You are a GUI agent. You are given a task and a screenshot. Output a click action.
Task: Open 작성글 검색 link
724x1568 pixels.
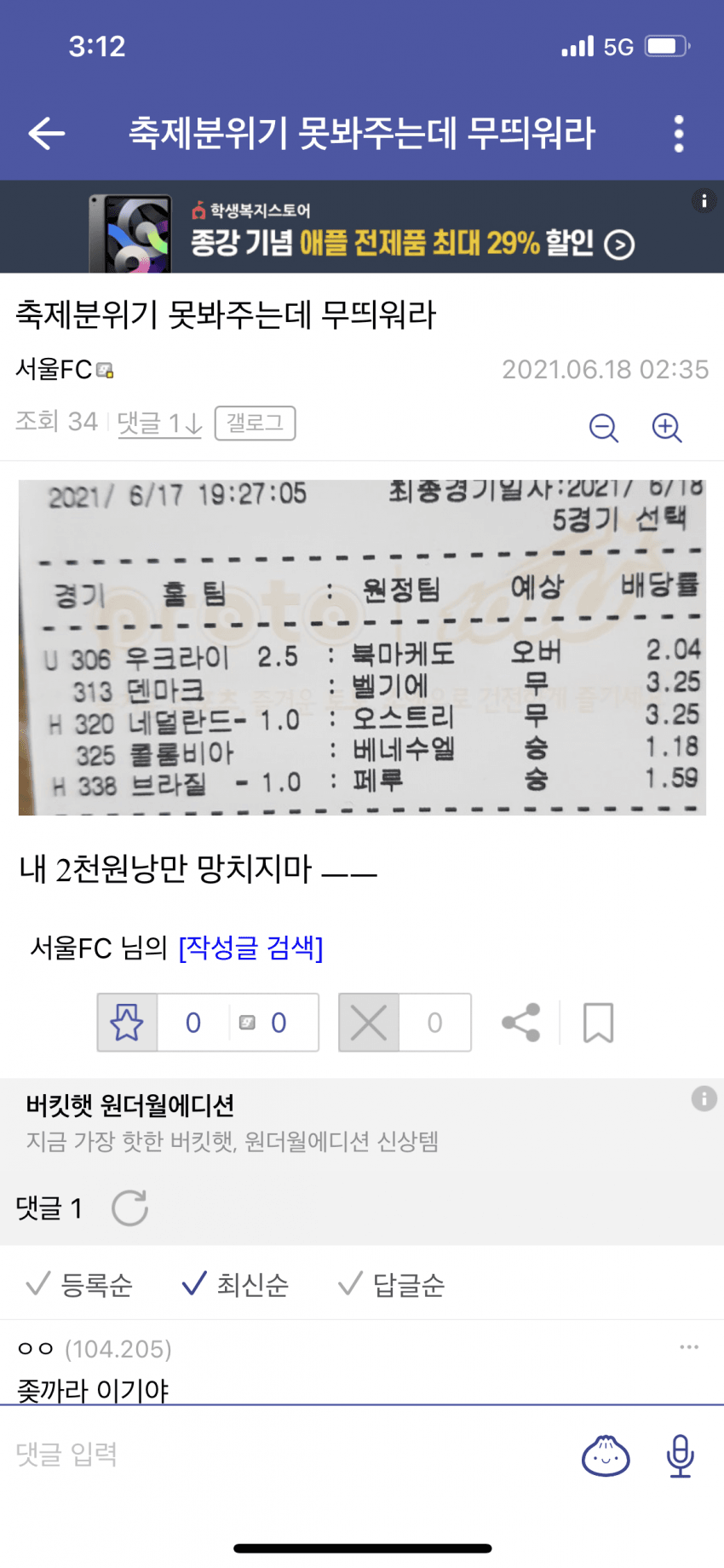(250, 948)
